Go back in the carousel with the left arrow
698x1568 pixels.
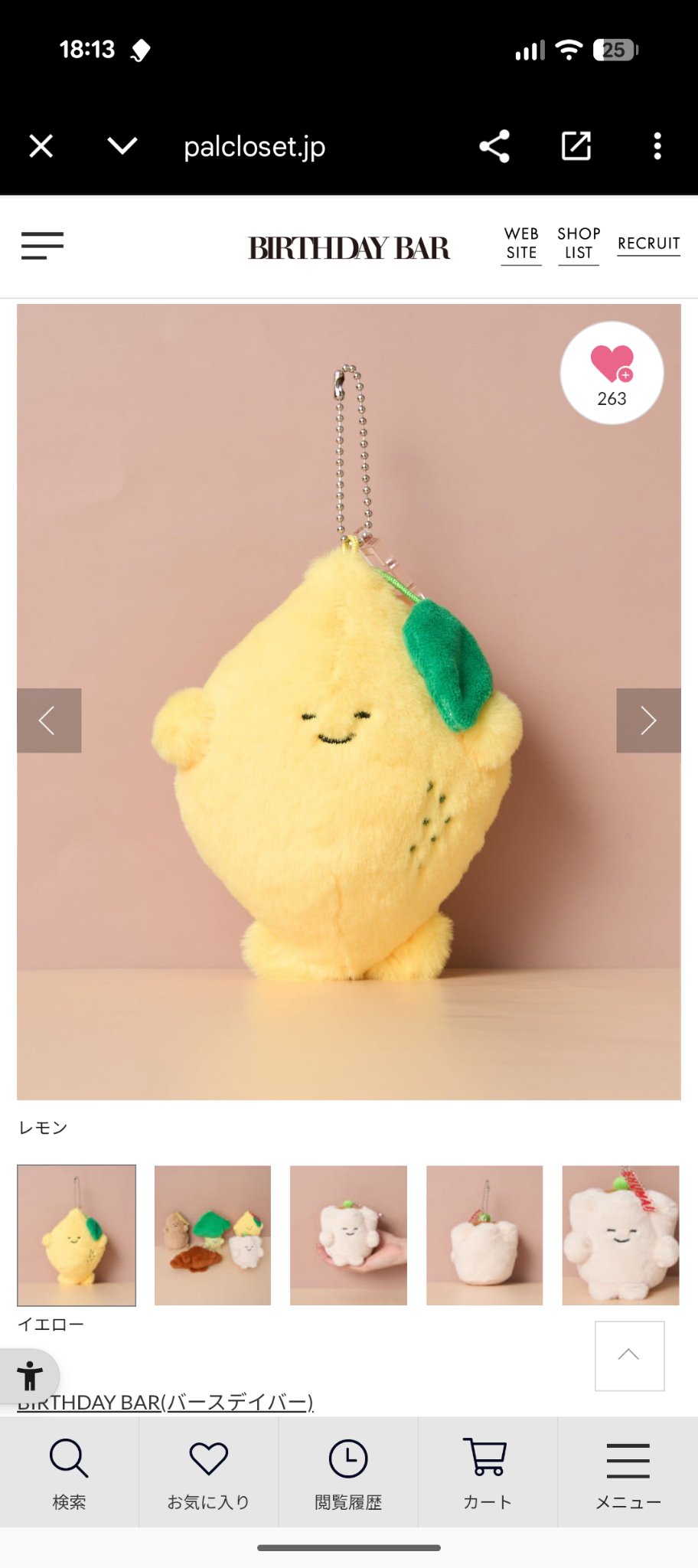tap(49, 720)
